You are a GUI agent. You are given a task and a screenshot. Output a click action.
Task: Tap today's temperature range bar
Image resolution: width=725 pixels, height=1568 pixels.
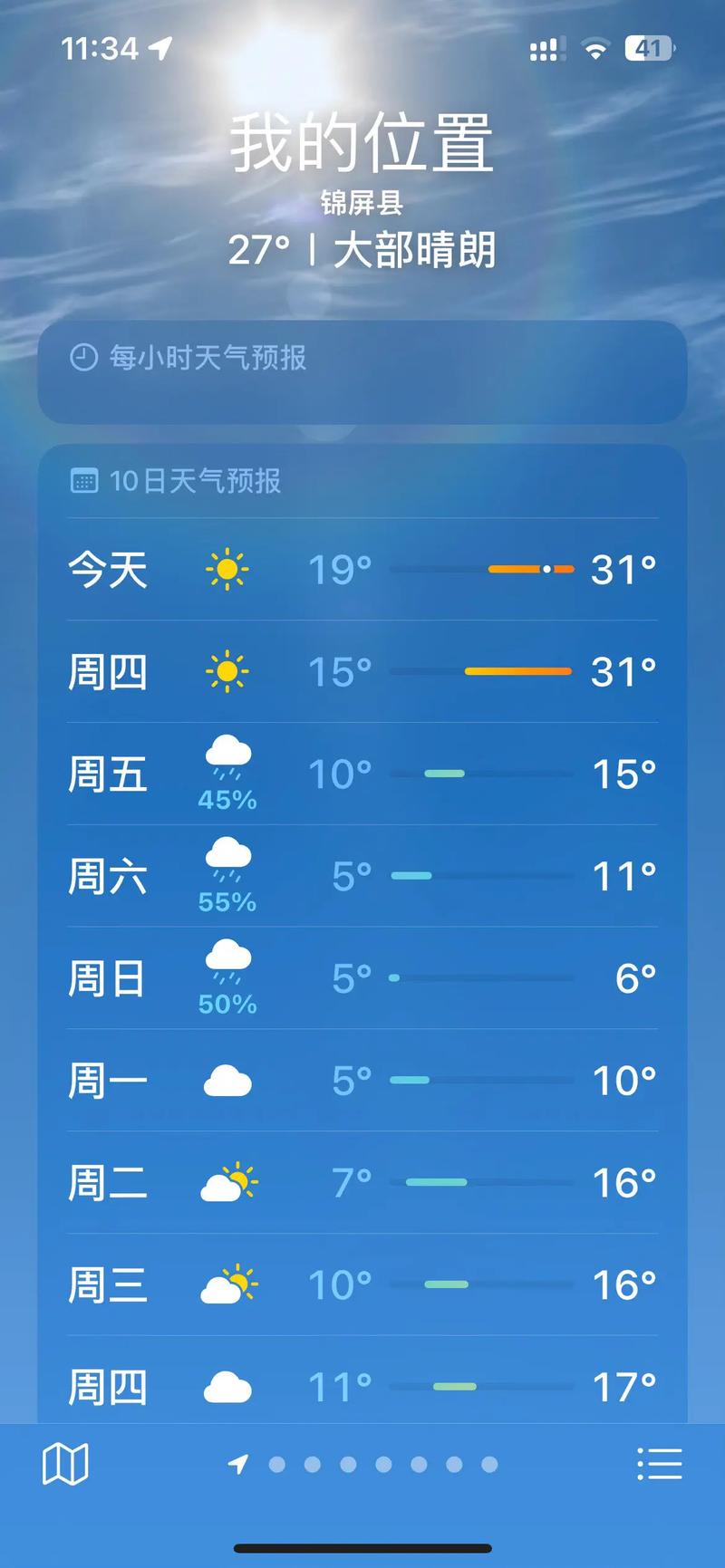click(x=483, y=569)
